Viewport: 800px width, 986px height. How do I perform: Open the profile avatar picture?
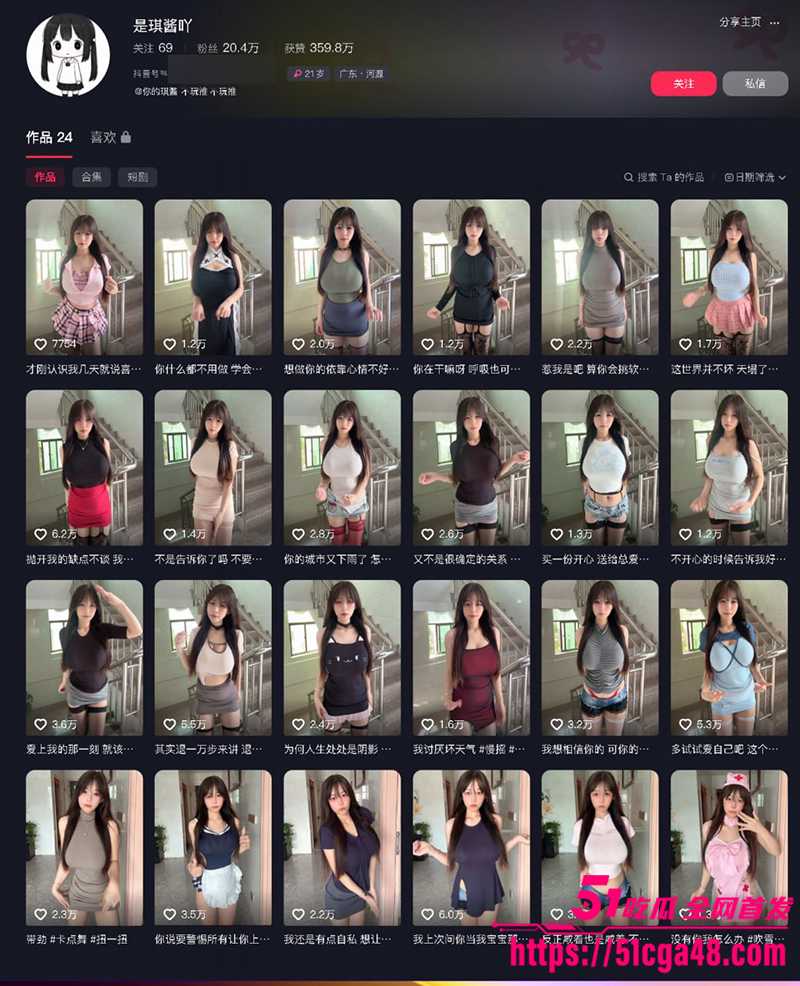[x=67, y=55]
